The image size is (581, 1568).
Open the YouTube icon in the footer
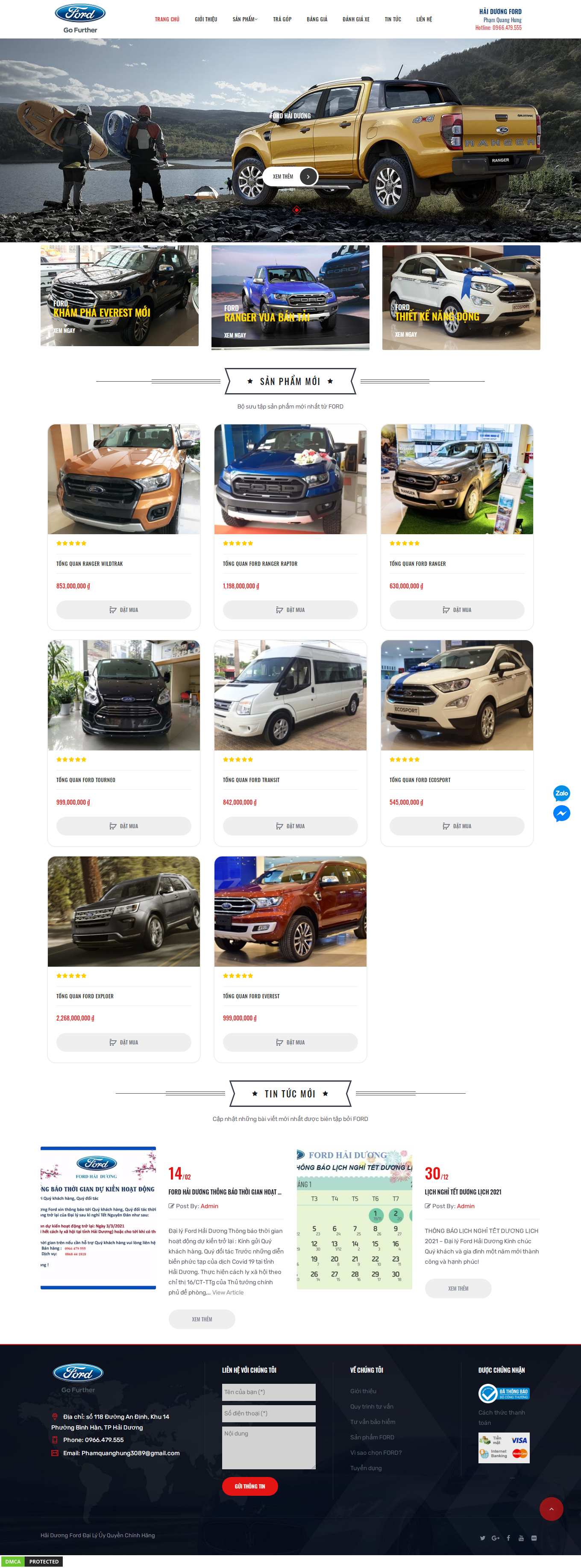point(521,1538)
